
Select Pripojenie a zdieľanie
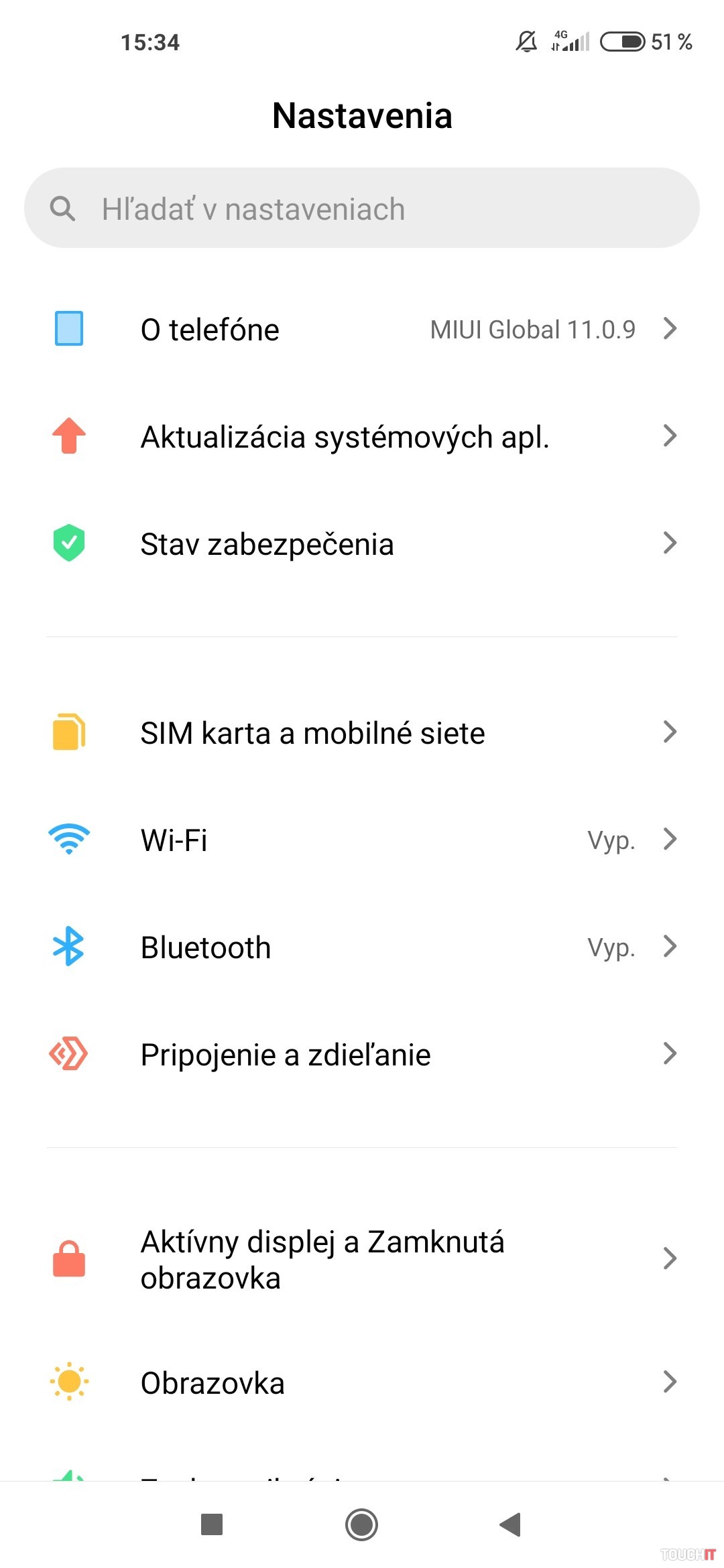[362, 1054]
